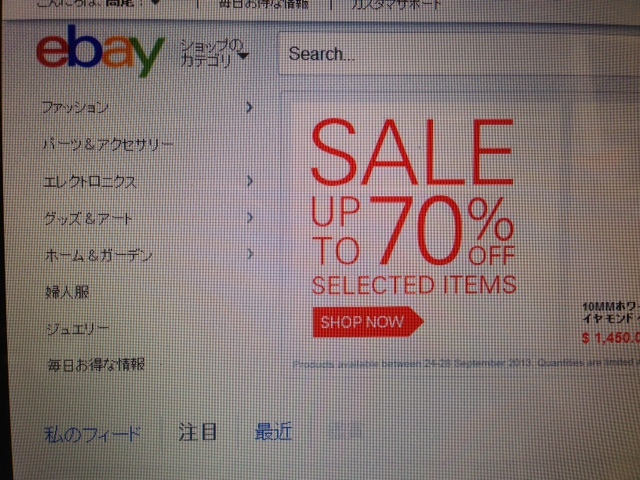Open 毎日お得な情報 in the sidebar list

(x=97, y=365)
